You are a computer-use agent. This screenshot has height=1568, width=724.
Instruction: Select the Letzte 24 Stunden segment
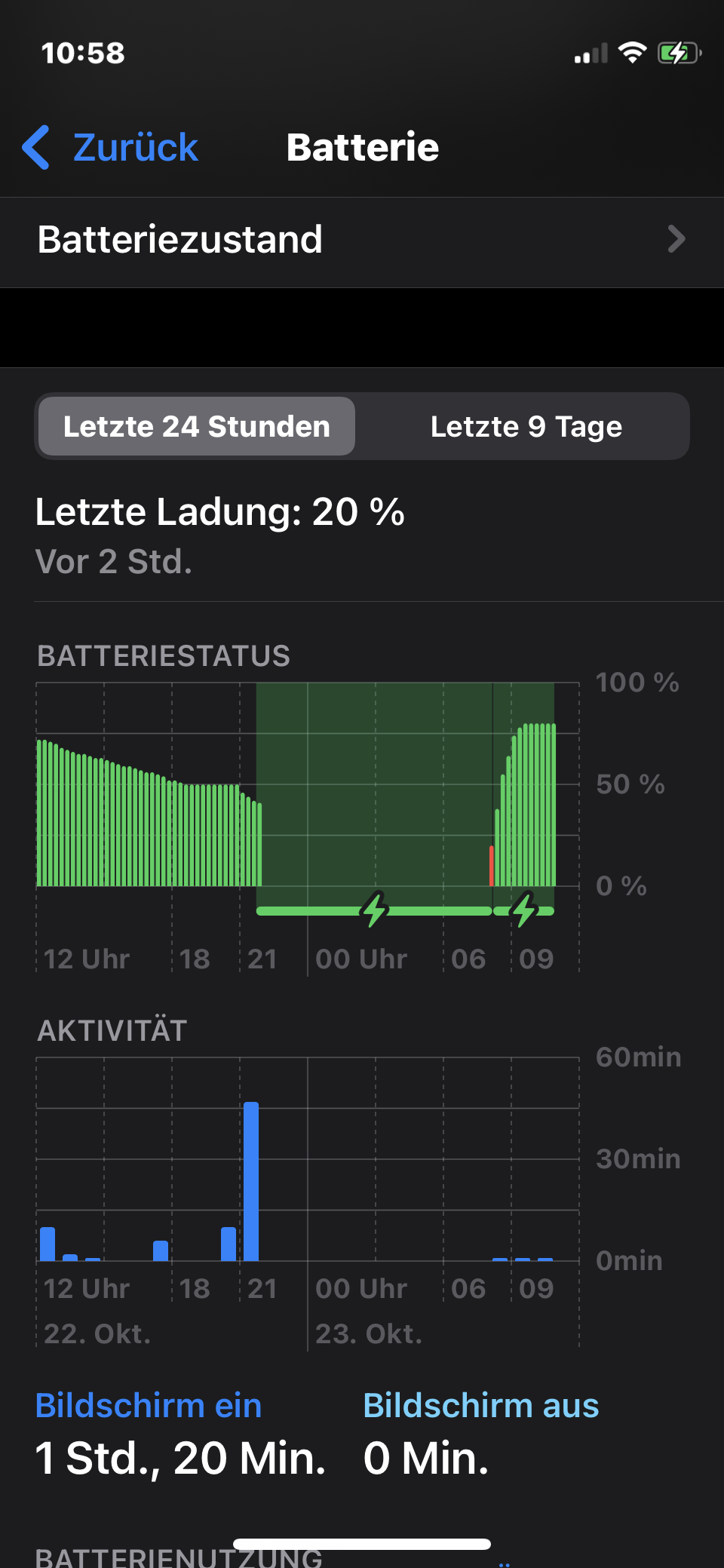point(197,427)
